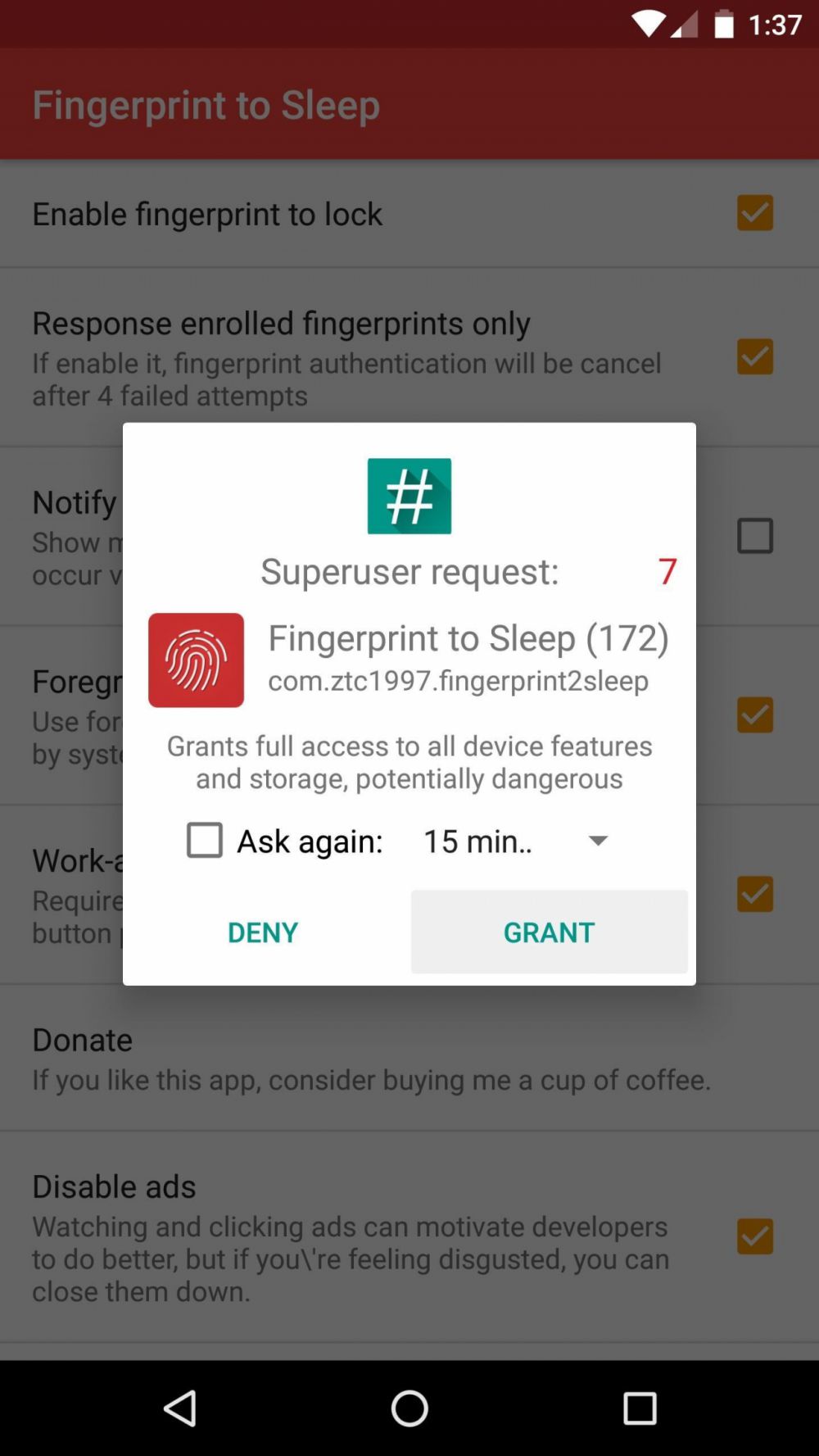Deny the superuser request
819x1456 pixels.
point(263,932)
